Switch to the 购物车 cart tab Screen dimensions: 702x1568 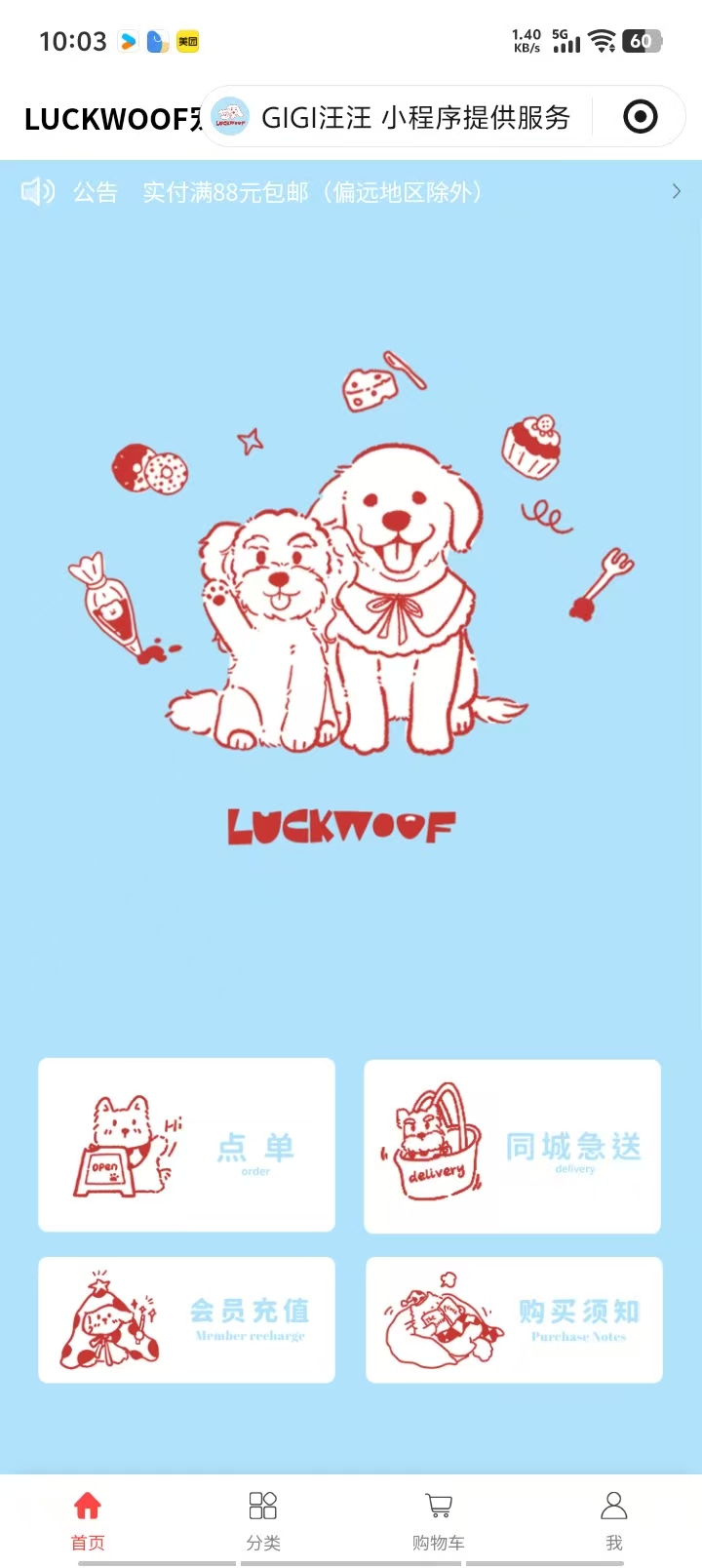coord(439,1519)
